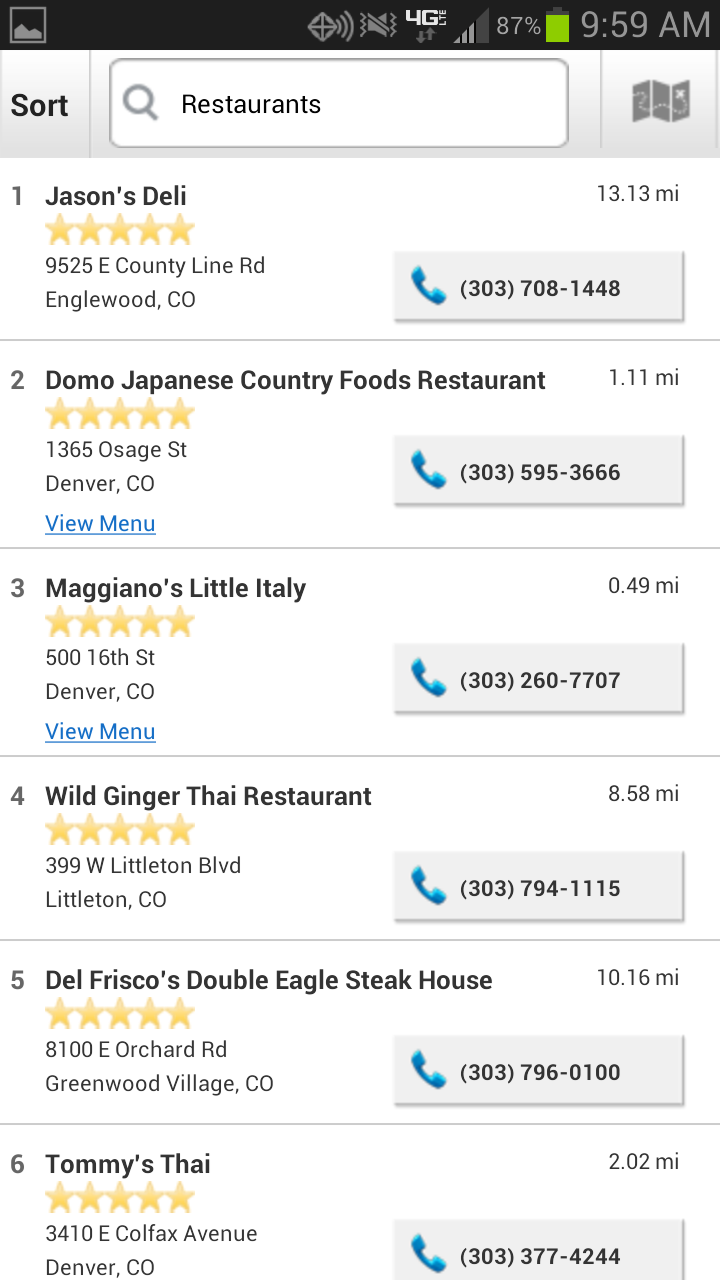Tap the phone icon for Jason's Deli
The height and width of the screenshot is (1280, 720).
[x=430, y=287]
